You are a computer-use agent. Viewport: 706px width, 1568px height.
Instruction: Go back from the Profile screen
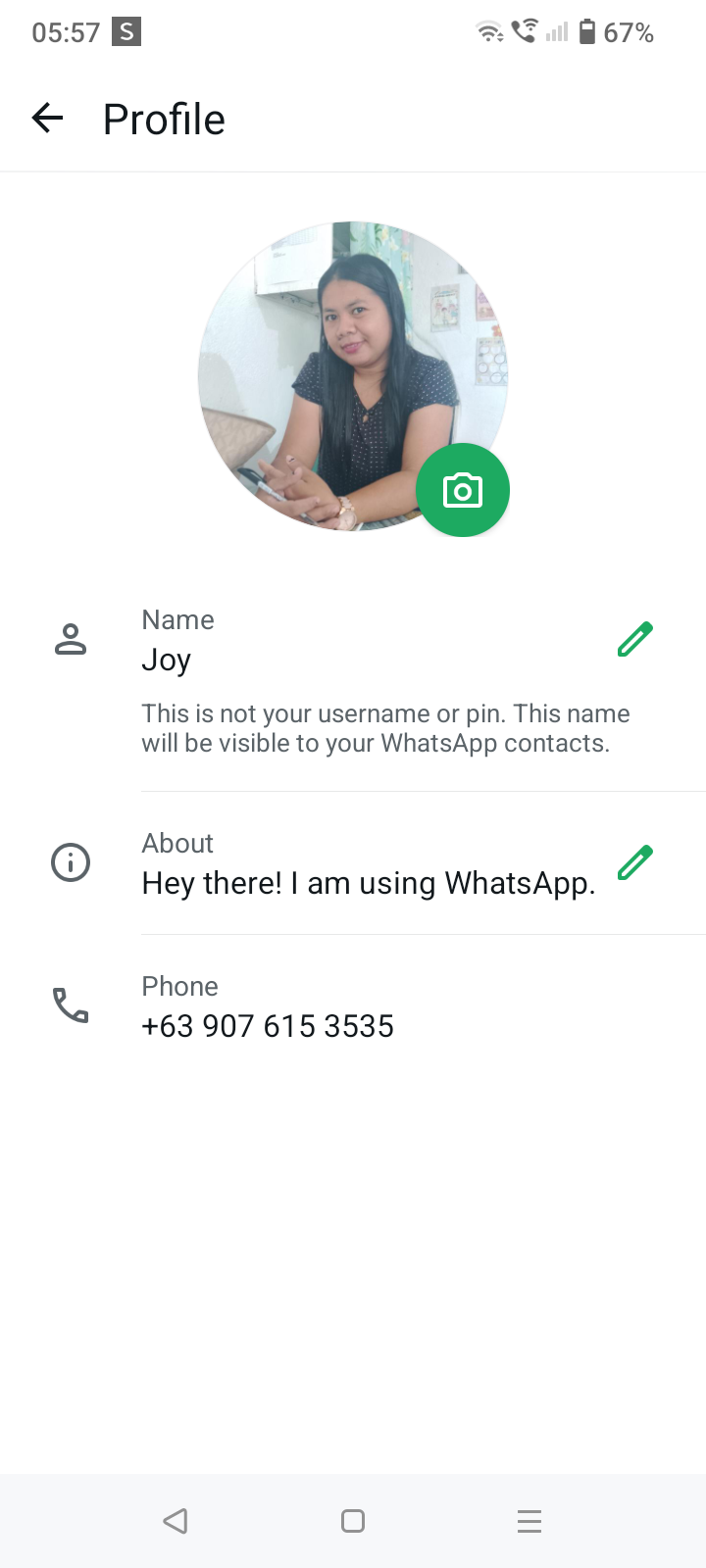pos(47,119)
